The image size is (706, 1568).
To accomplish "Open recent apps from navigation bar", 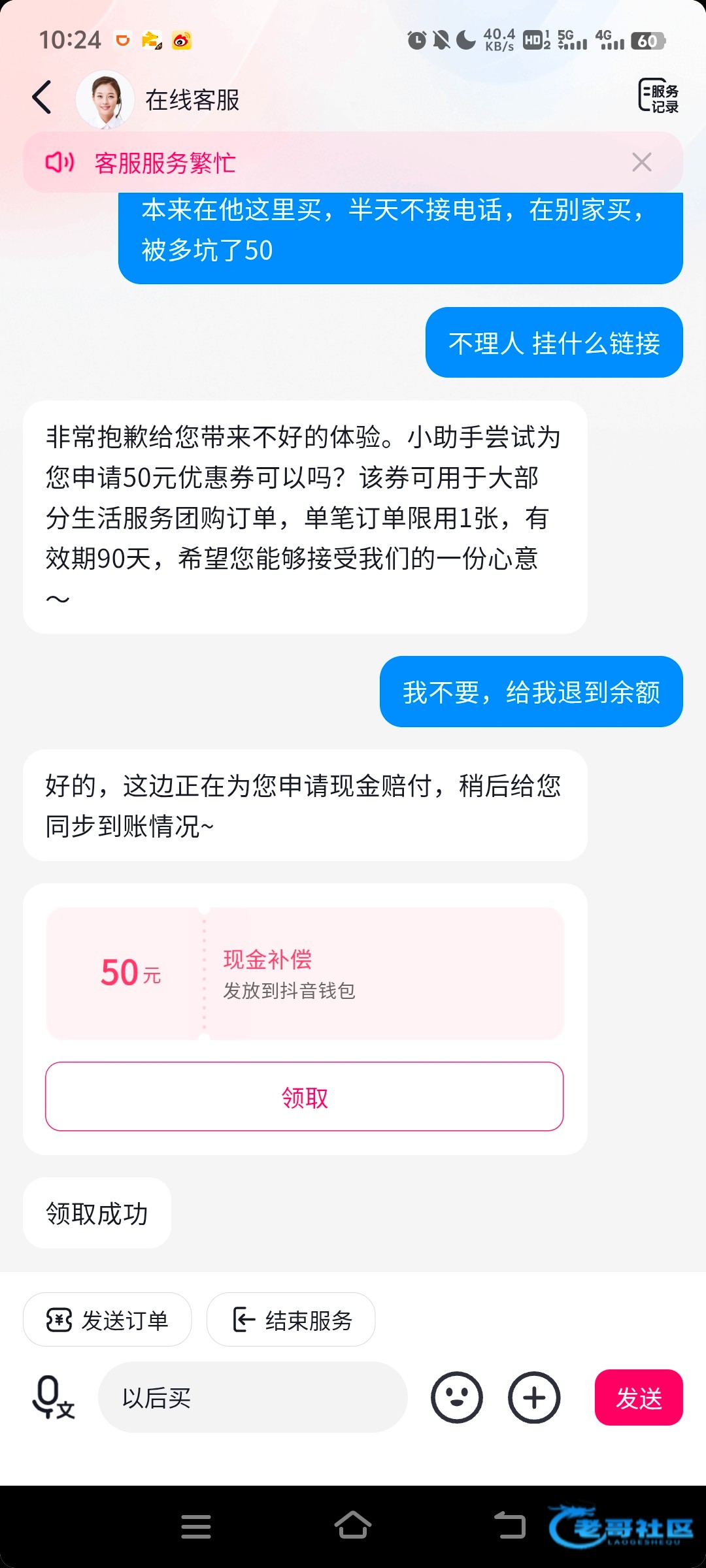I will pyautogui.click(x=195, y=1527).
